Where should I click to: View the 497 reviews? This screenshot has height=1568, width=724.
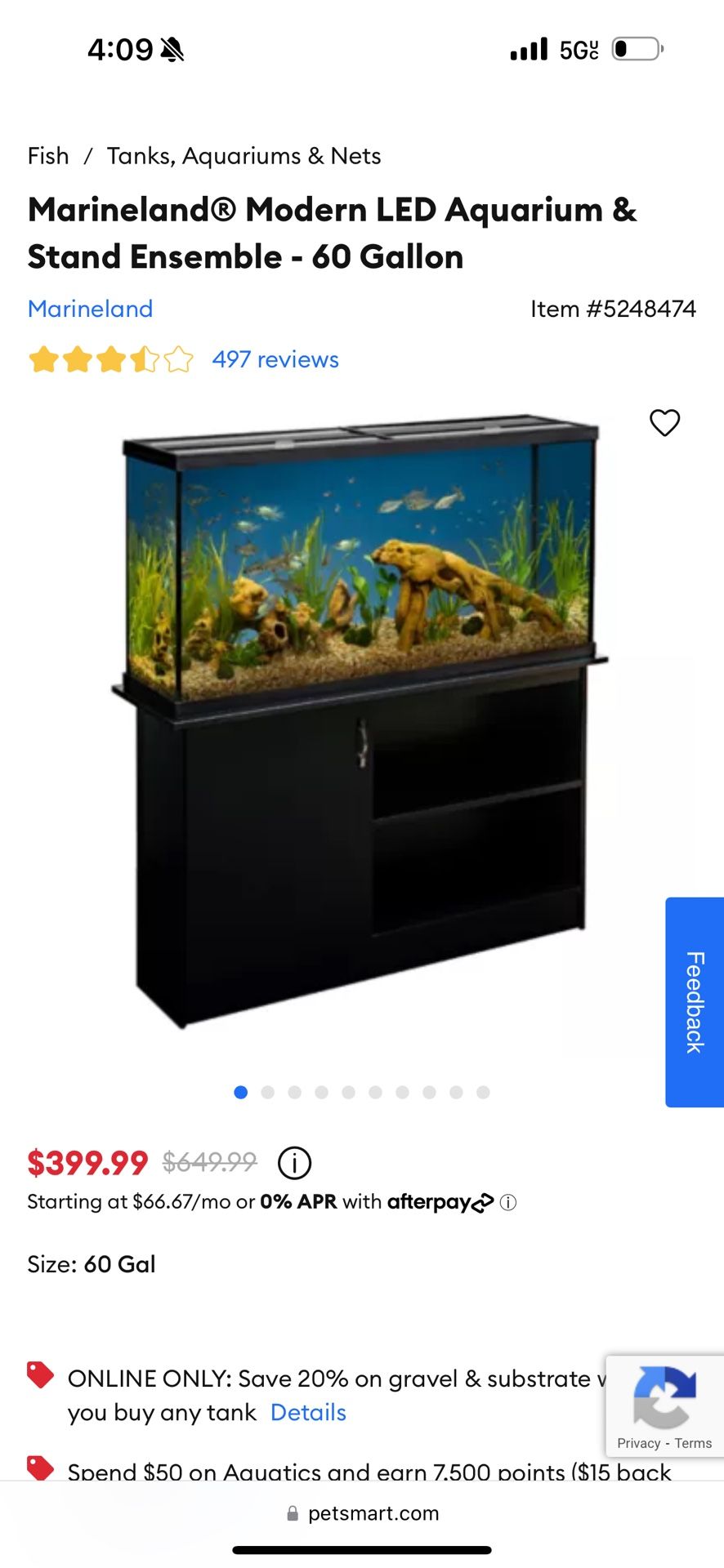pyautogui.click(x=275, y=359)
